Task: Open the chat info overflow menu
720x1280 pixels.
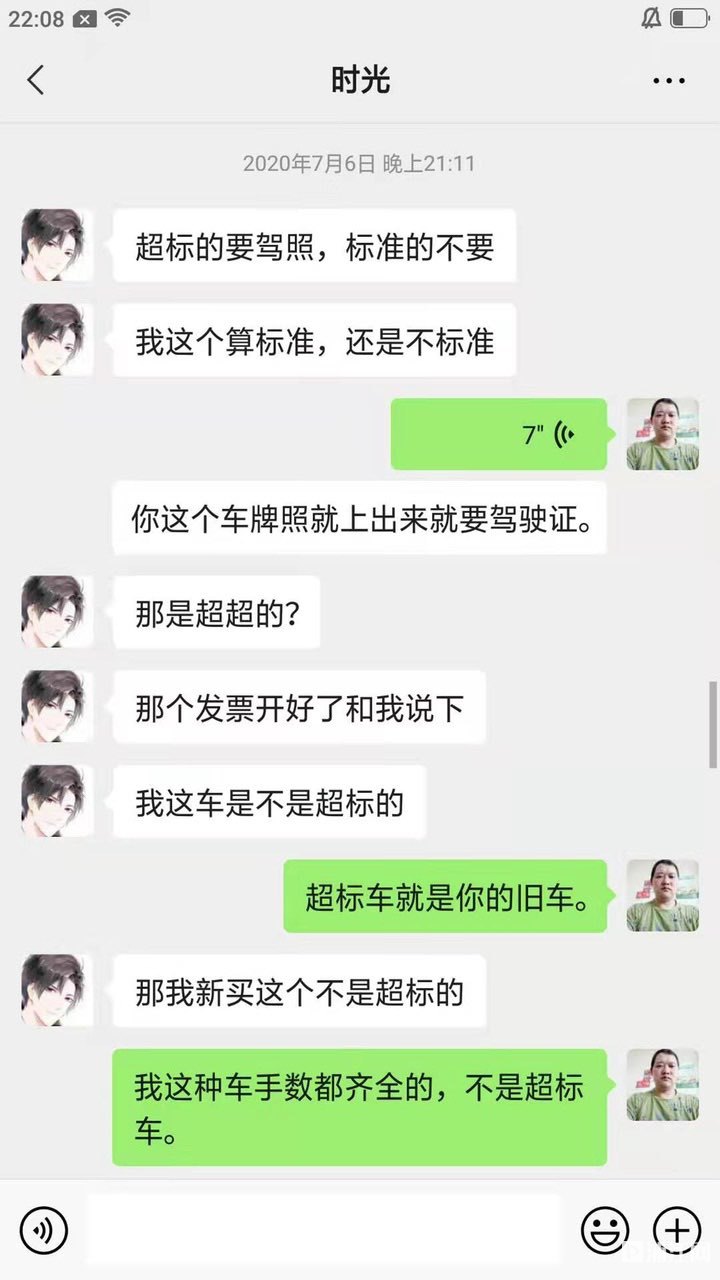Action: (x=668, y=80)
